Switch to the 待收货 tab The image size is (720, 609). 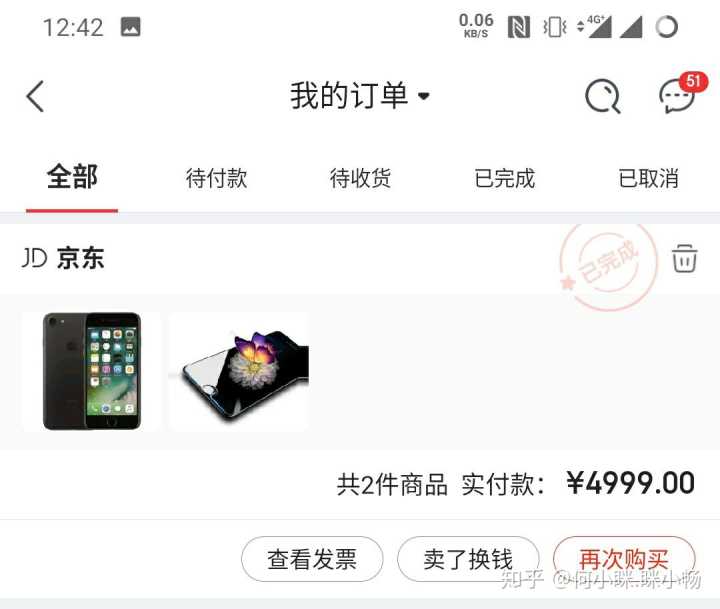360,178
